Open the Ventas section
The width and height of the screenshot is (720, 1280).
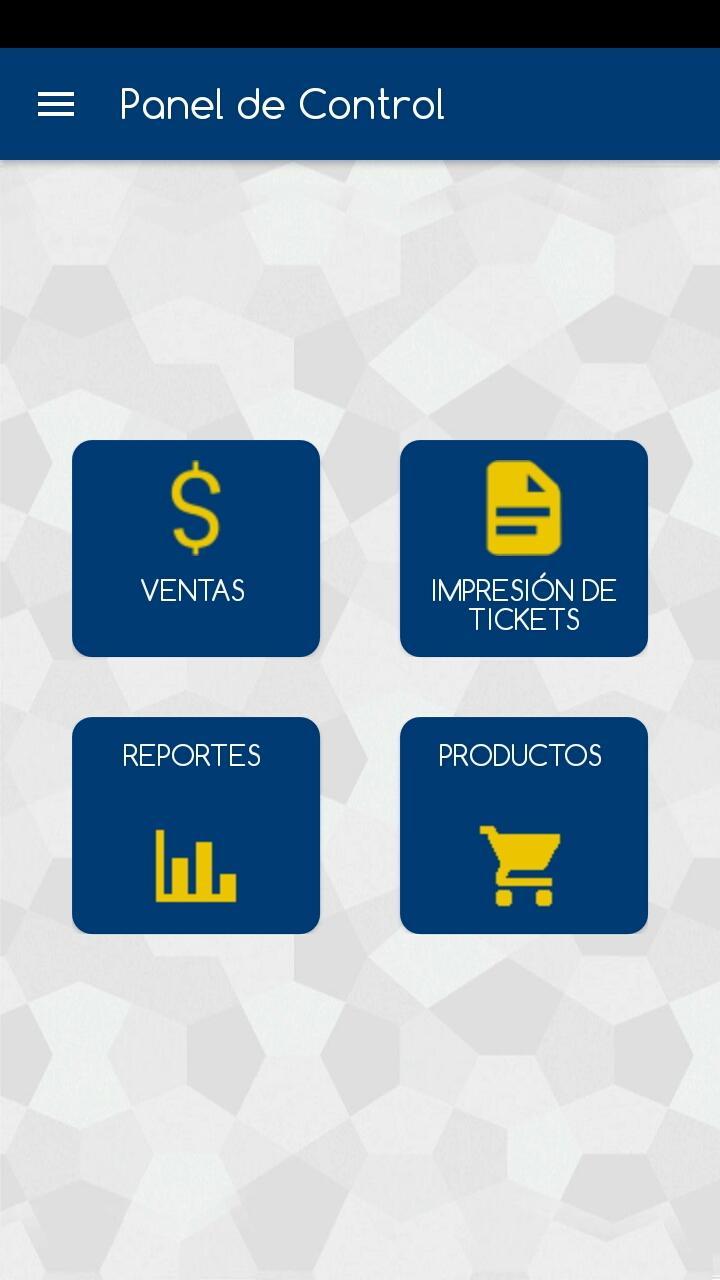point(196,548)
